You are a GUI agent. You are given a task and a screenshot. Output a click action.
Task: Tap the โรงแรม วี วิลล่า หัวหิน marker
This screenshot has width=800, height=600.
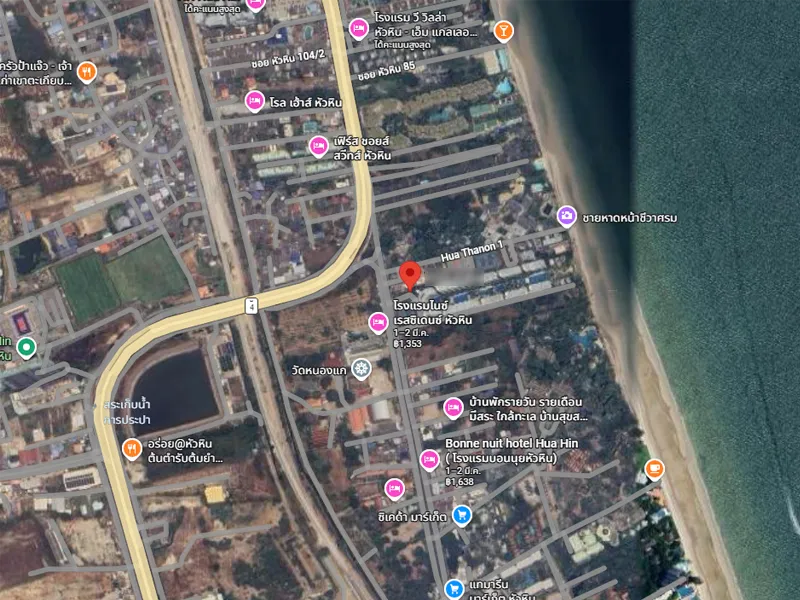pyautogui.click(x=358, y=29)
